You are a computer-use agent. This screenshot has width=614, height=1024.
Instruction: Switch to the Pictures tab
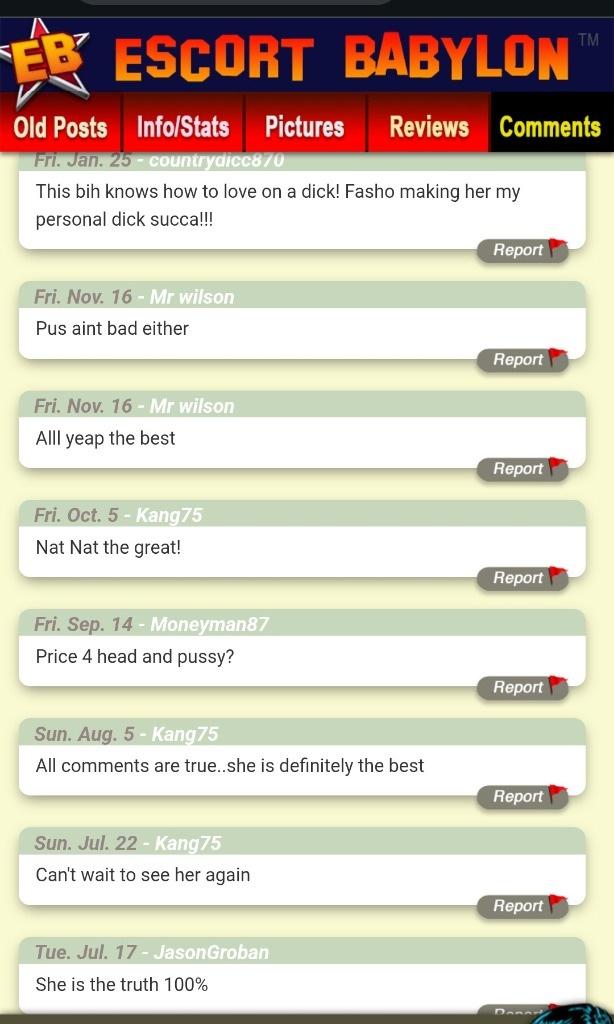pyautogui.click(x=305, y=127)
